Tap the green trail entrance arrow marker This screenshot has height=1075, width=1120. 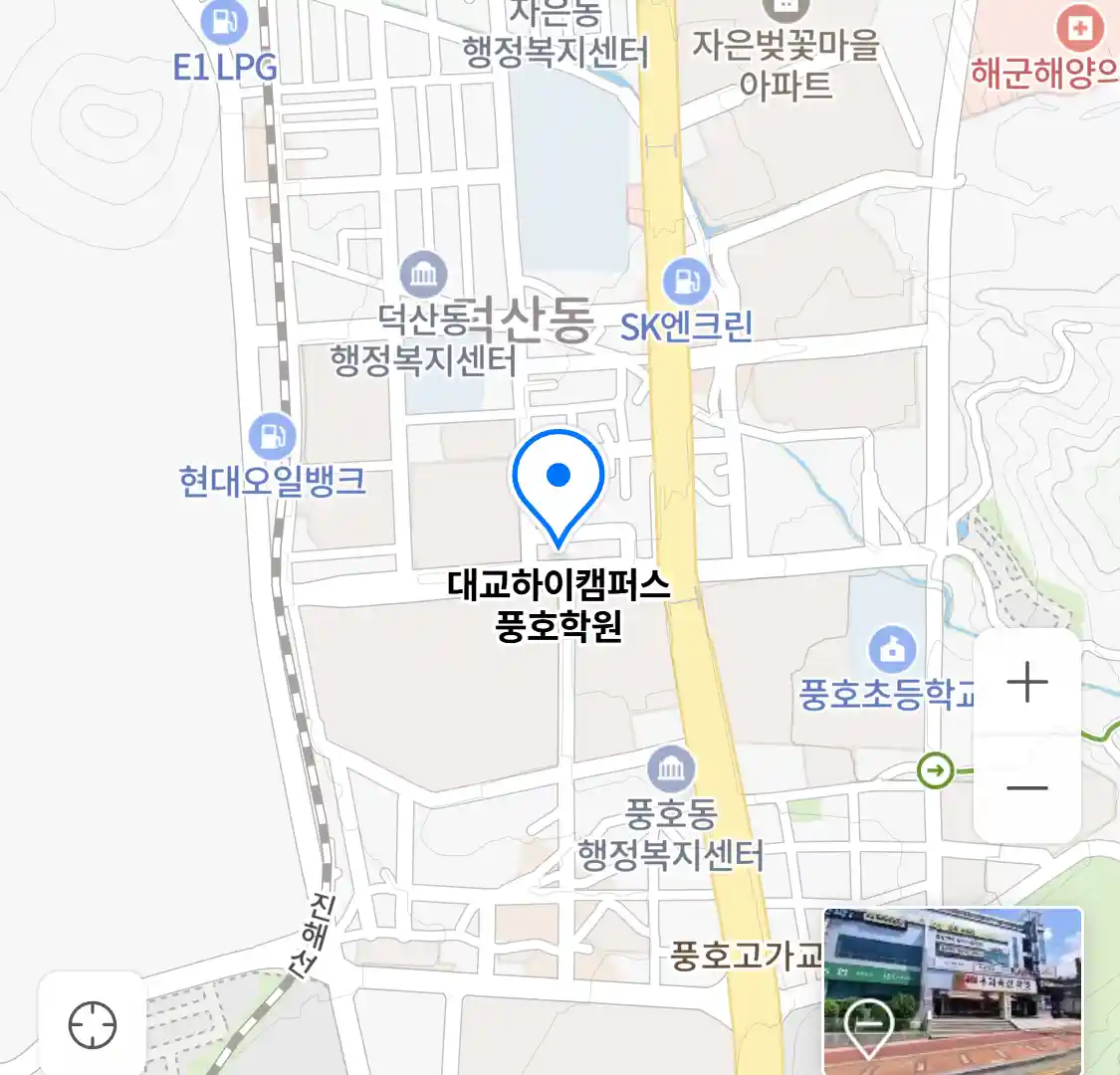tap(935, 769)
